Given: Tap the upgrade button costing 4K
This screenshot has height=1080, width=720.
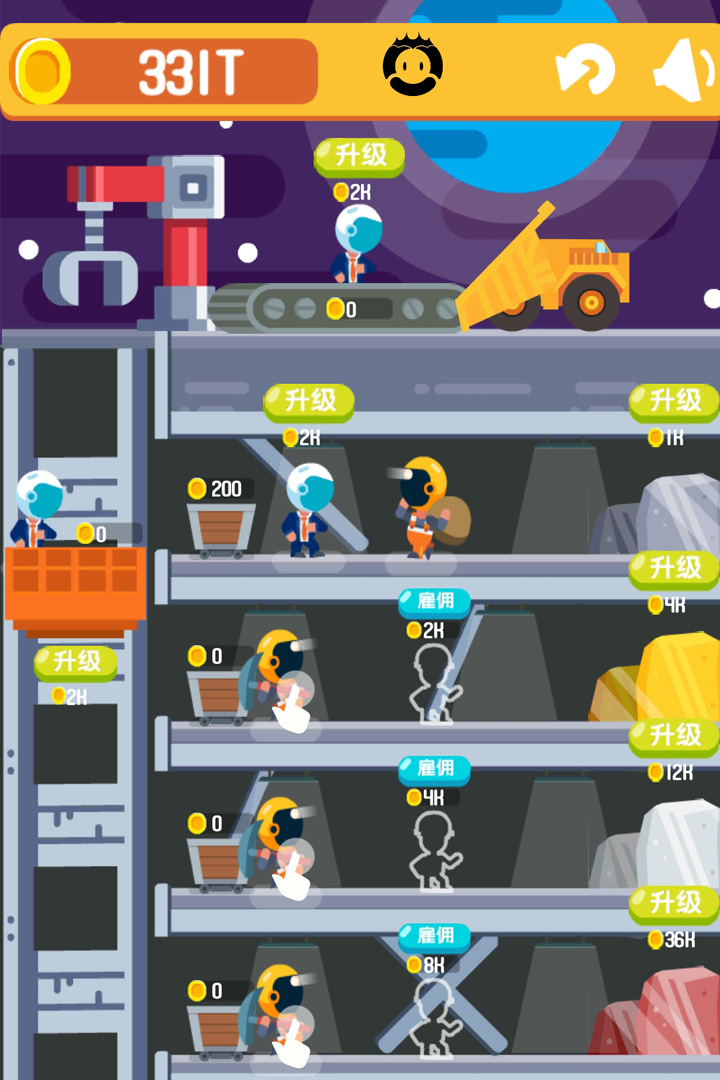Looking at the screenshot, I should (x=675, y=569).
